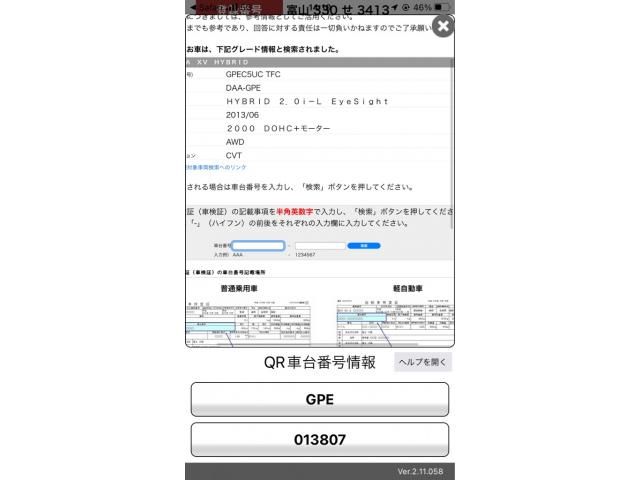
Task: Tap the GPE chassis prefix button
Action: 320,399
